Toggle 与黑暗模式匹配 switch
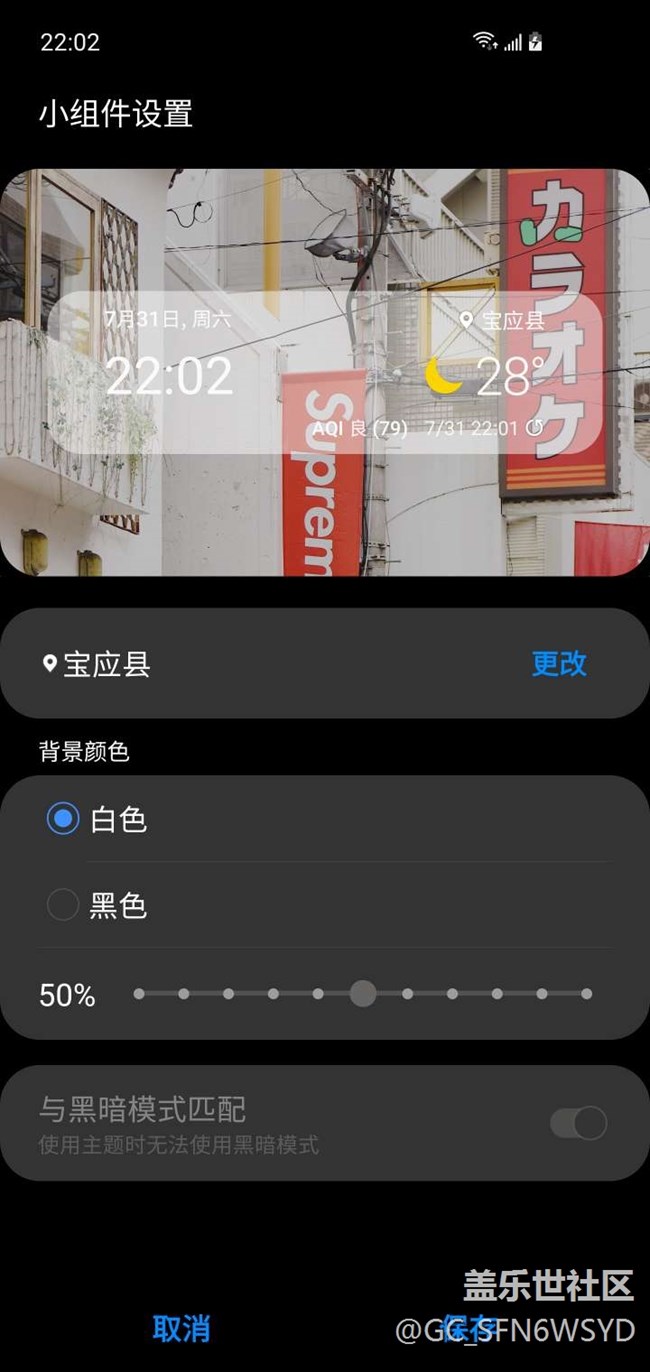 pos(579,1123)
